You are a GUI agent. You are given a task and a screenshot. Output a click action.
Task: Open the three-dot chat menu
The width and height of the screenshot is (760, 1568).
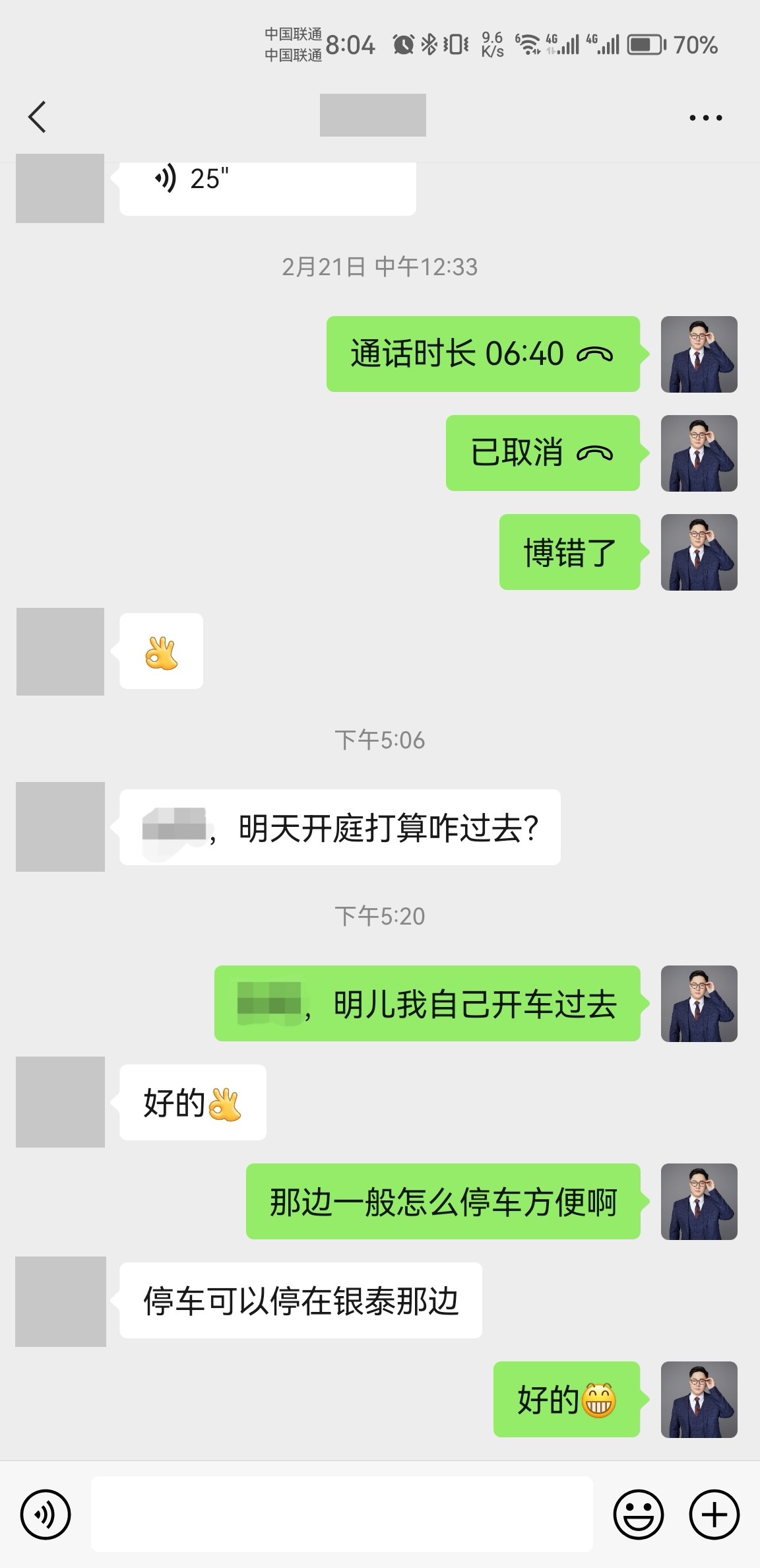click(705, 117)
